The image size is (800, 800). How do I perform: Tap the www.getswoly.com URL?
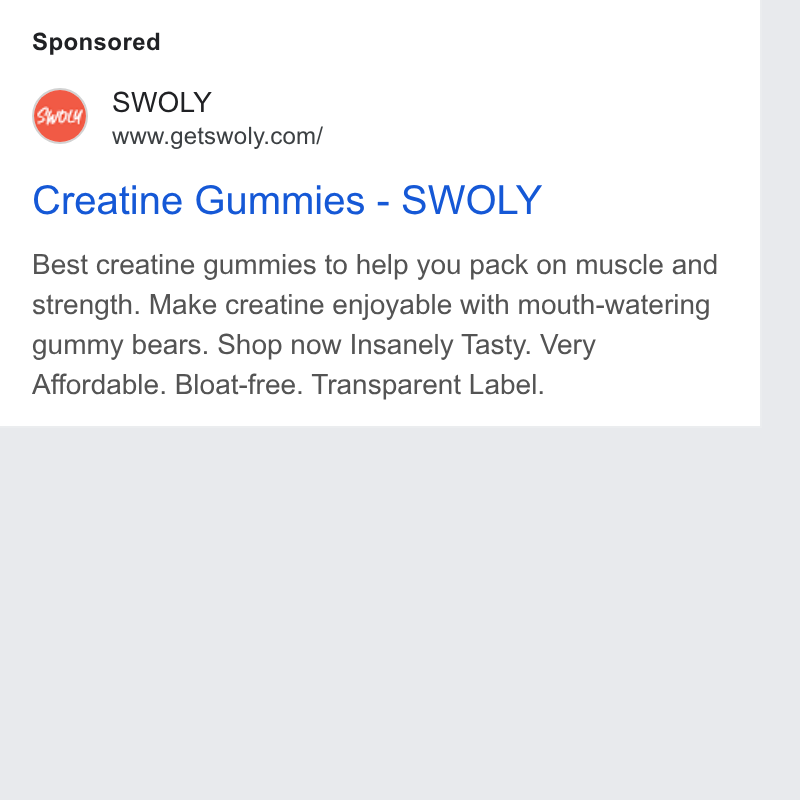[217, 137]
